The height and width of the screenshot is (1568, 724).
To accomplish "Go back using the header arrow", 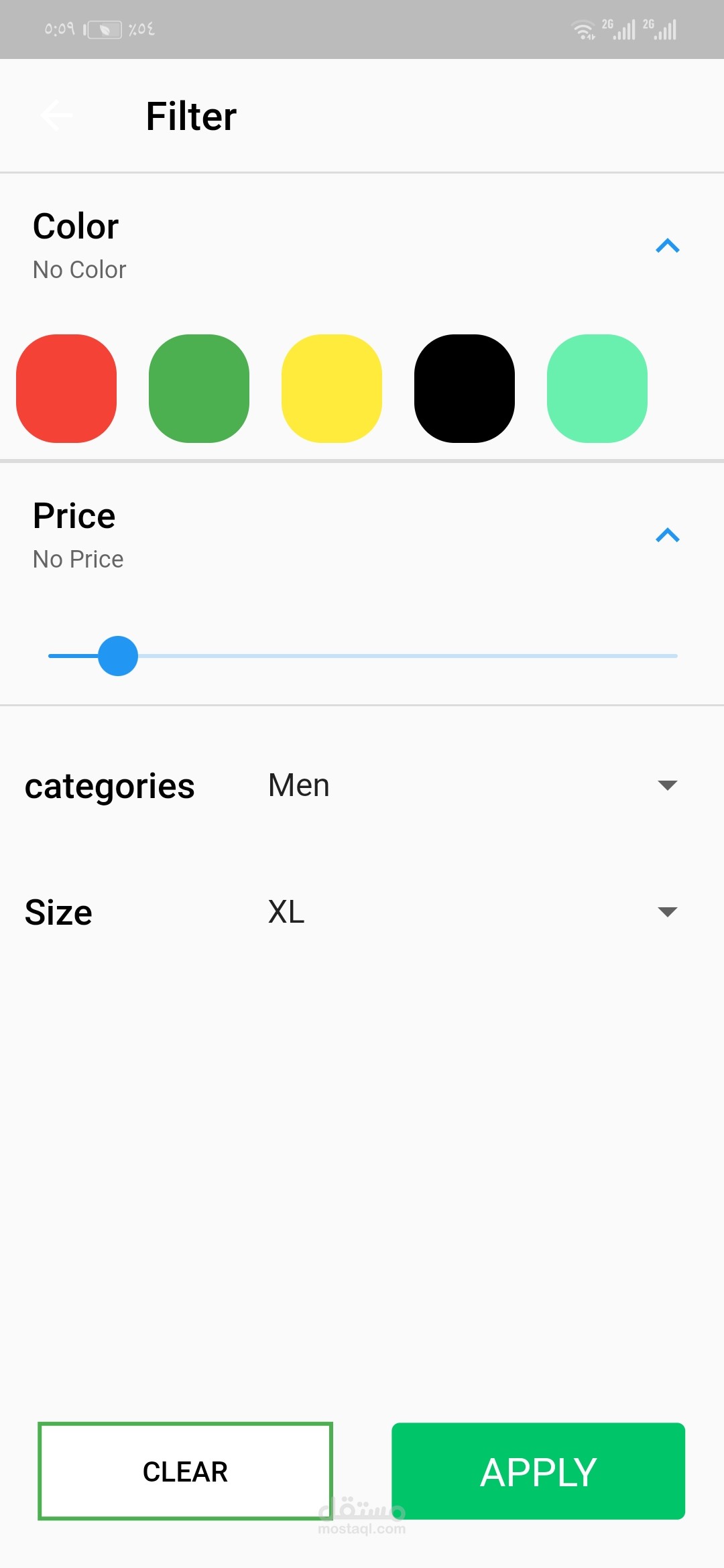I will (57, 115).
